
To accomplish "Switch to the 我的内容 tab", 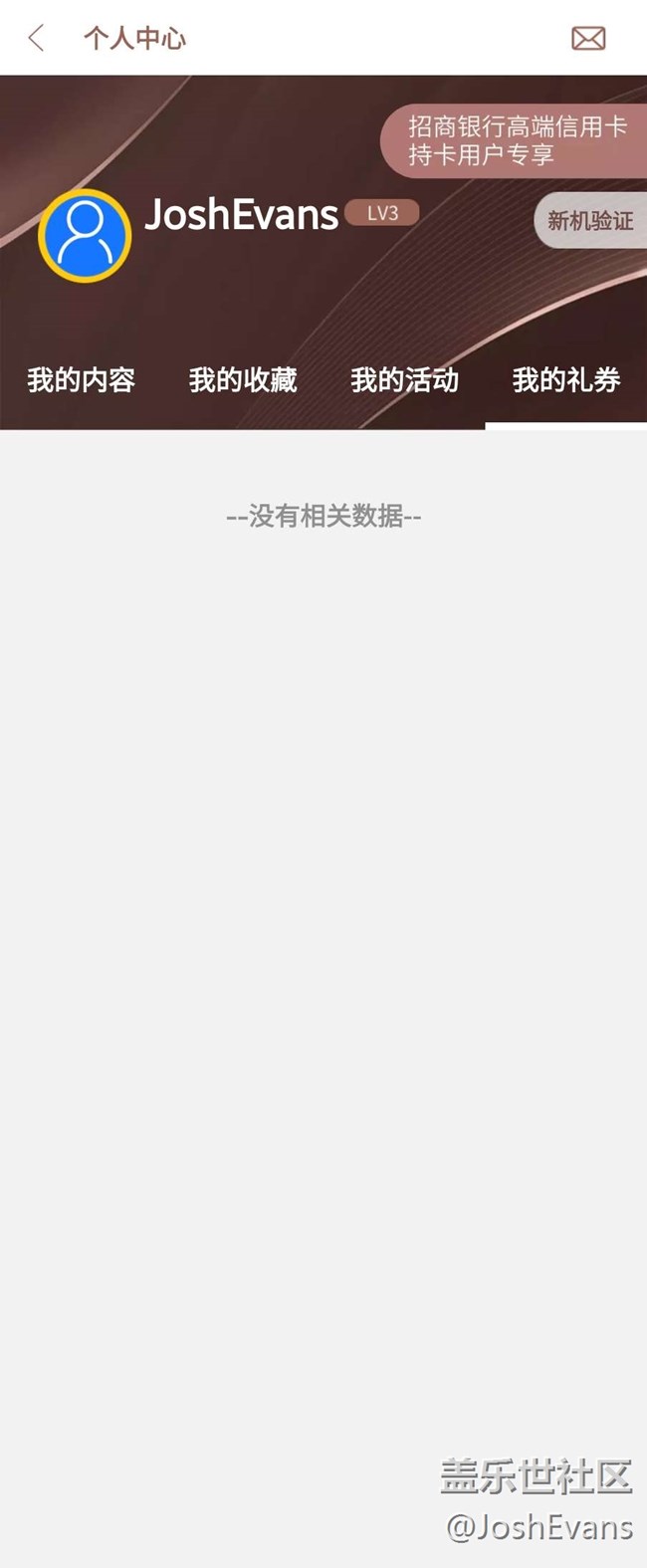I will point(82,379).
